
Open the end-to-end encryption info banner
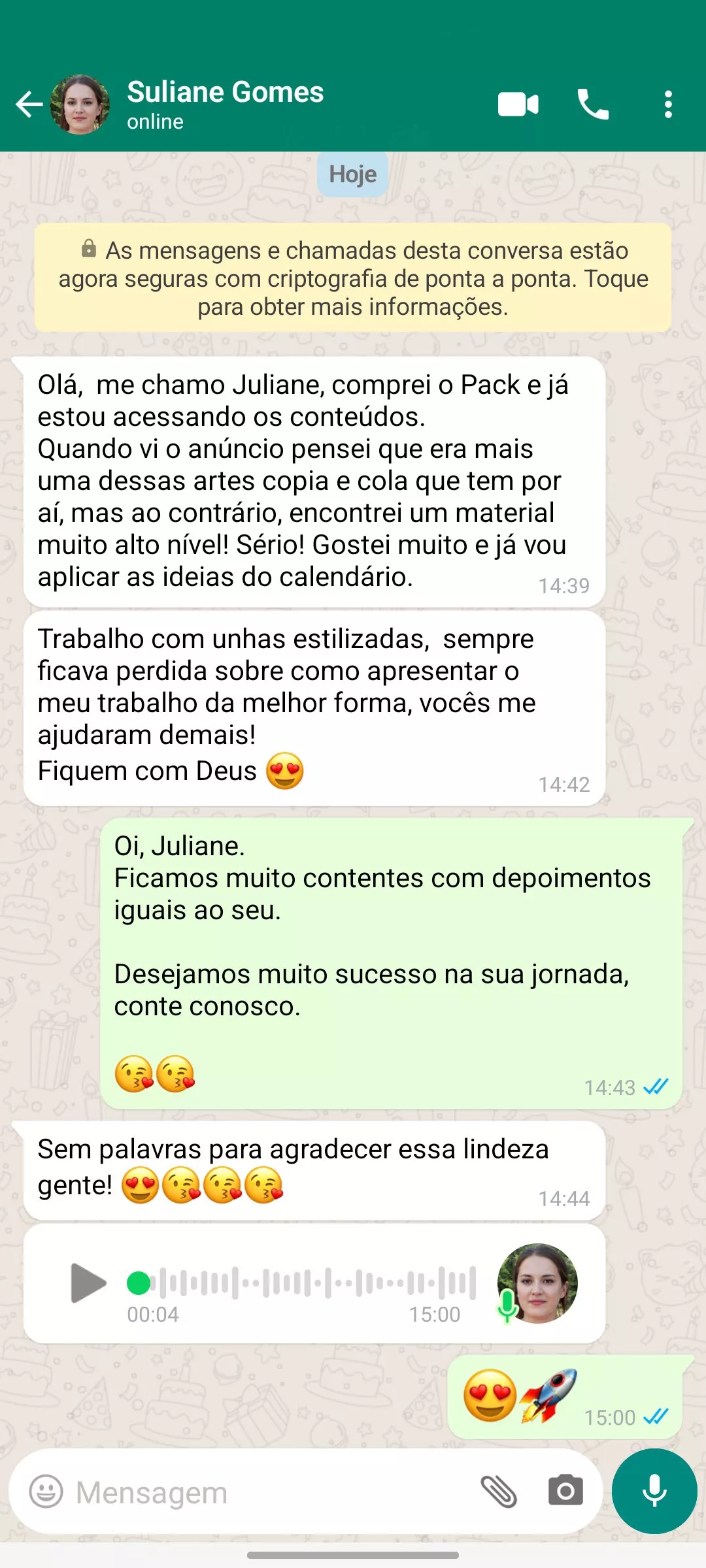click(x=353, y=278)
